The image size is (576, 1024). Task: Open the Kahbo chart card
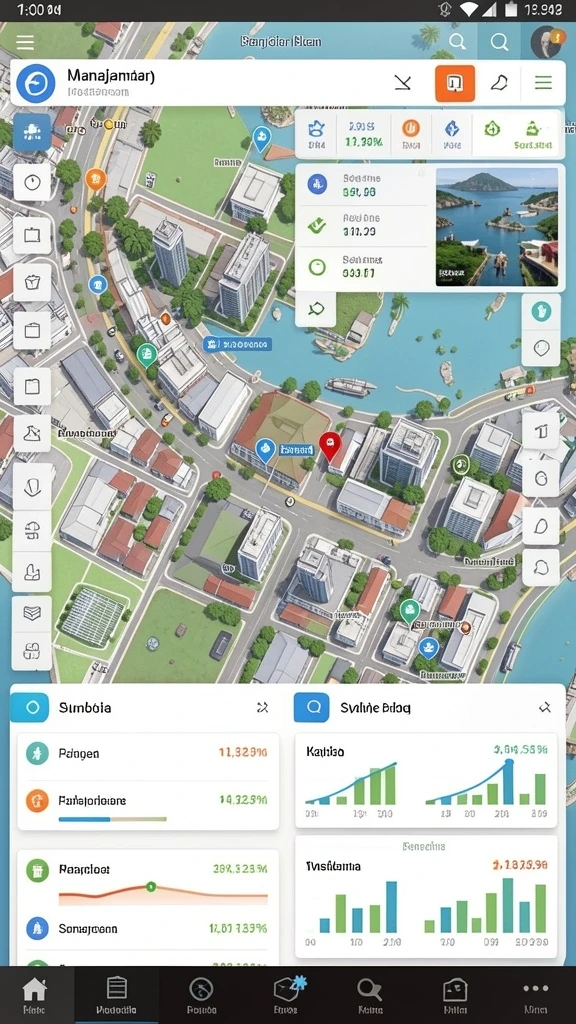pos(426,780)
